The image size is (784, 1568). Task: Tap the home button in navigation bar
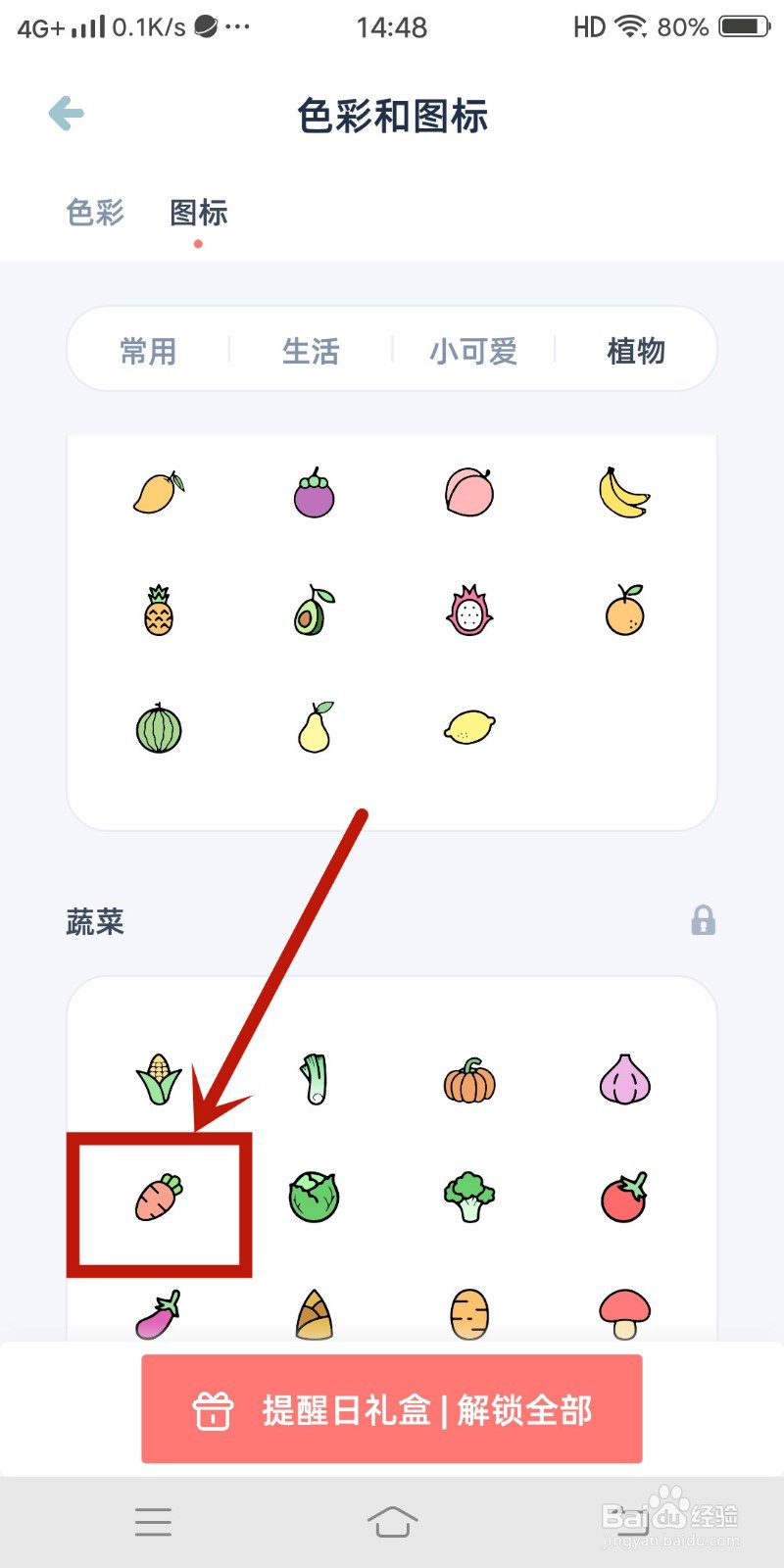[392, 1522]
